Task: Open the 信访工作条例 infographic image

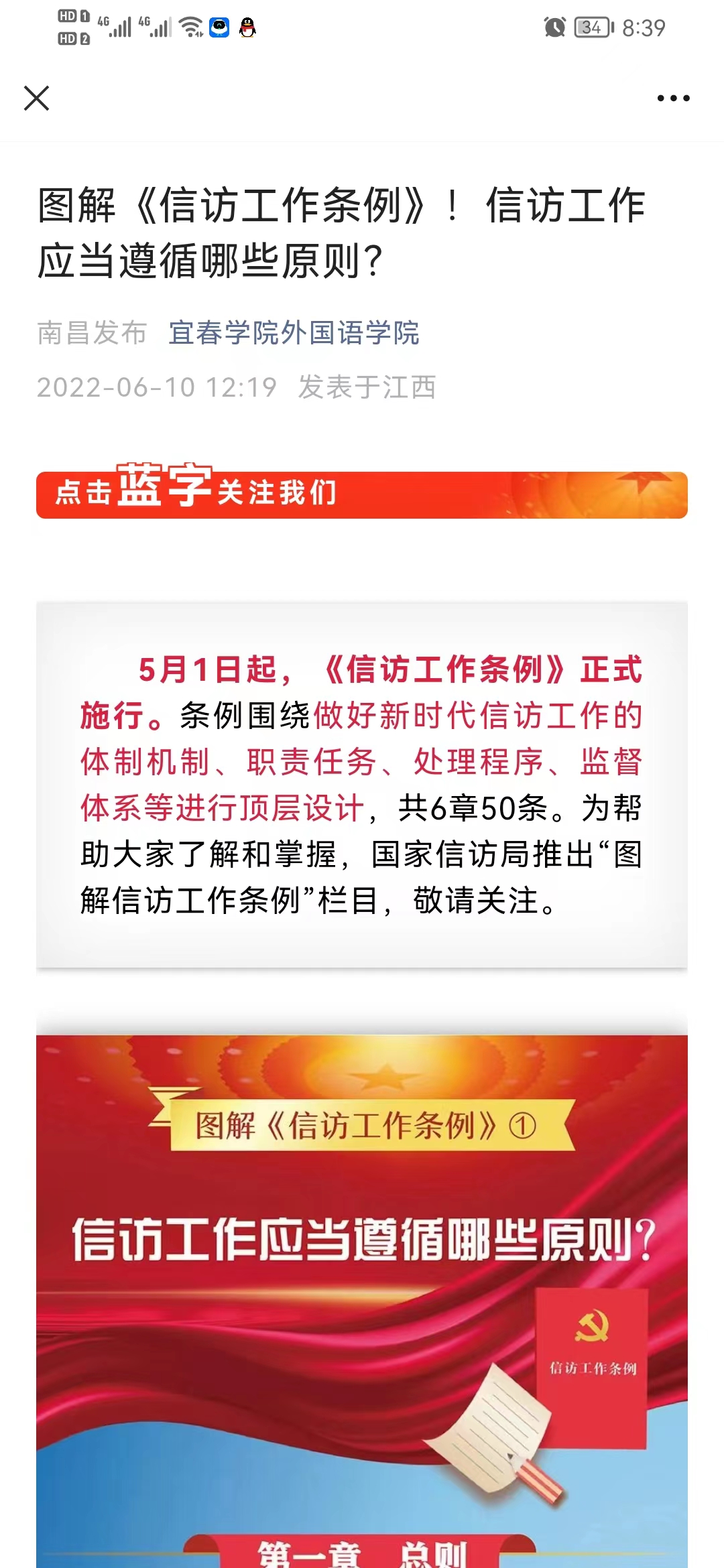Action: click(362, 1300)
